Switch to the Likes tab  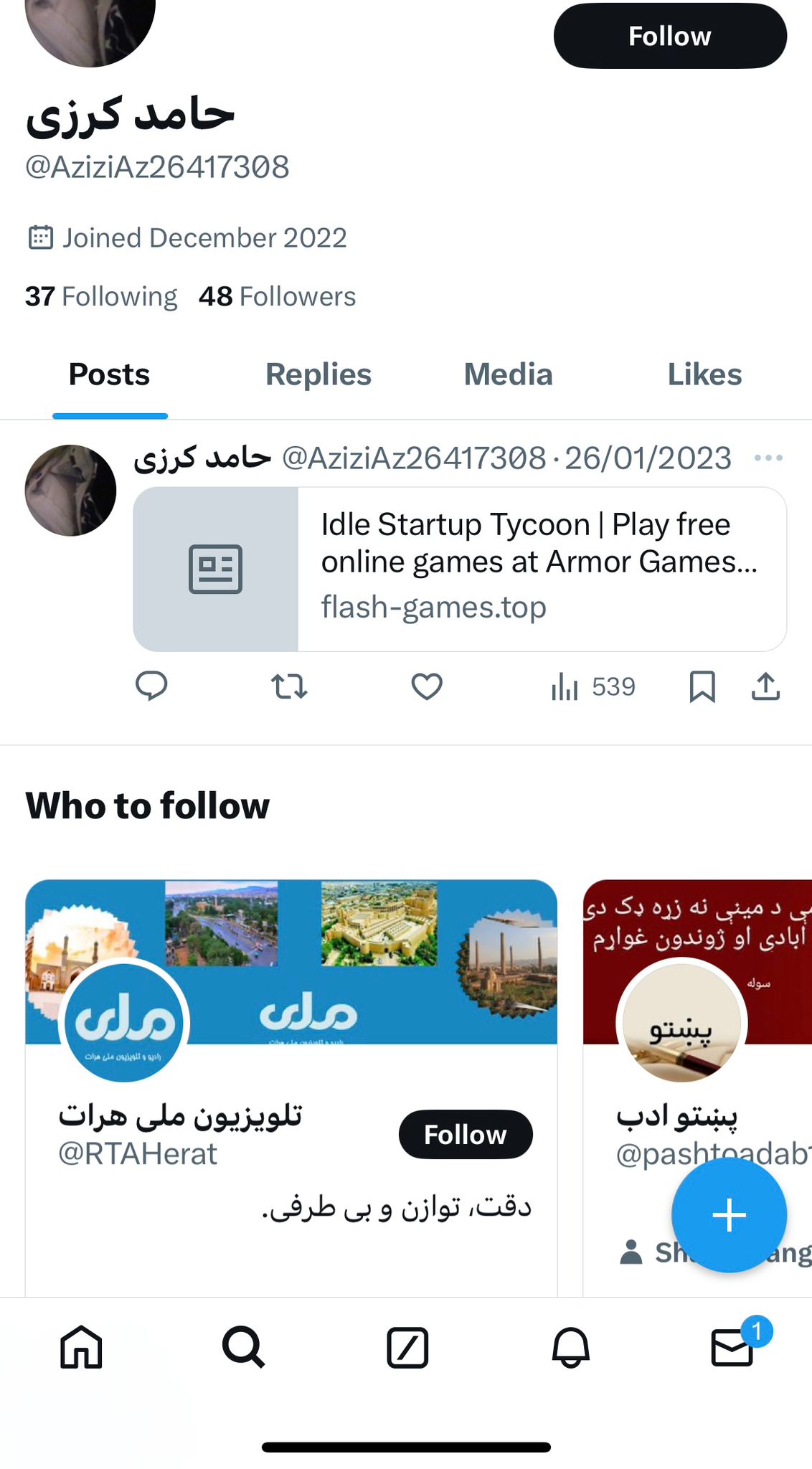704,374
